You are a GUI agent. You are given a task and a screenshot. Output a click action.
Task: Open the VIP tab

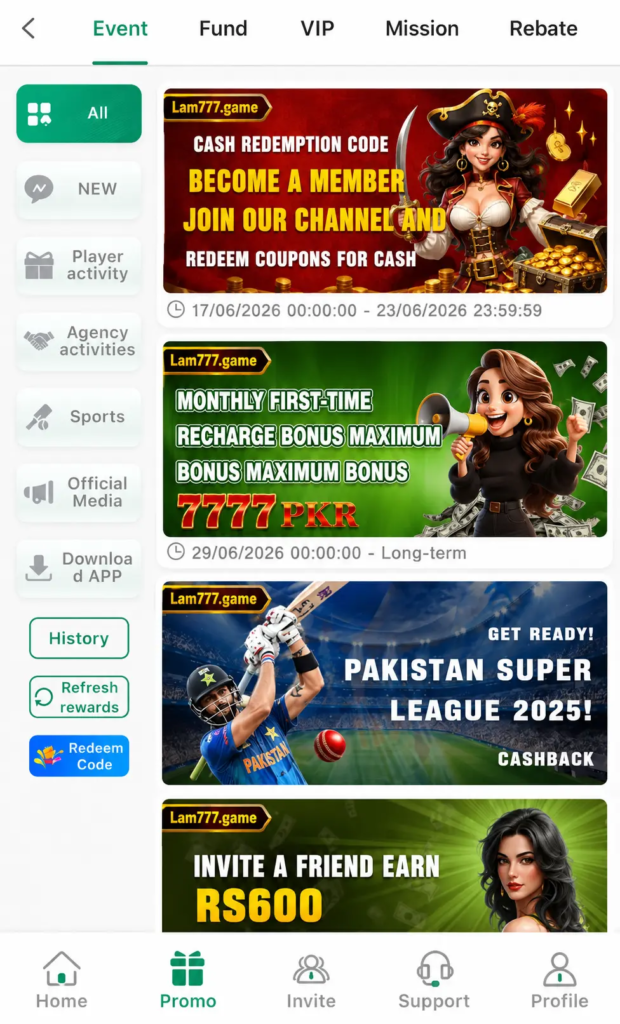tap(317, 29)
